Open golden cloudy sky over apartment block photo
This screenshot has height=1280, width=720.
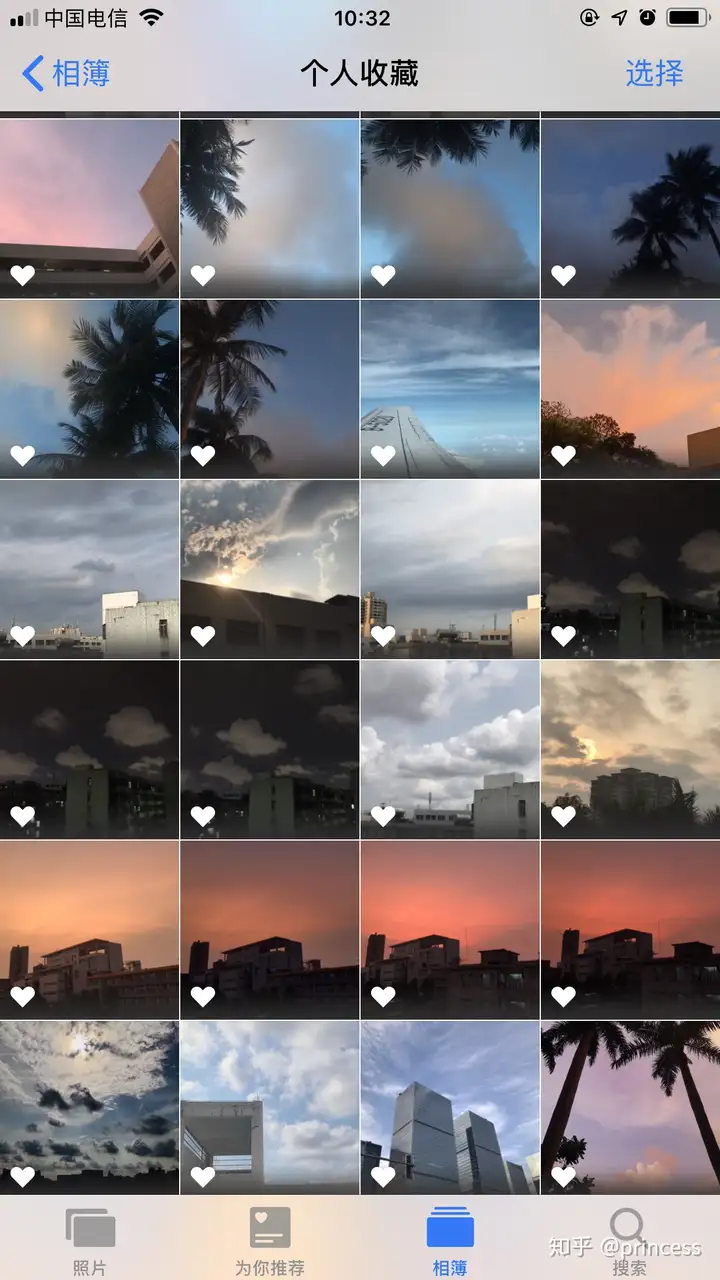tap(630, 748)
